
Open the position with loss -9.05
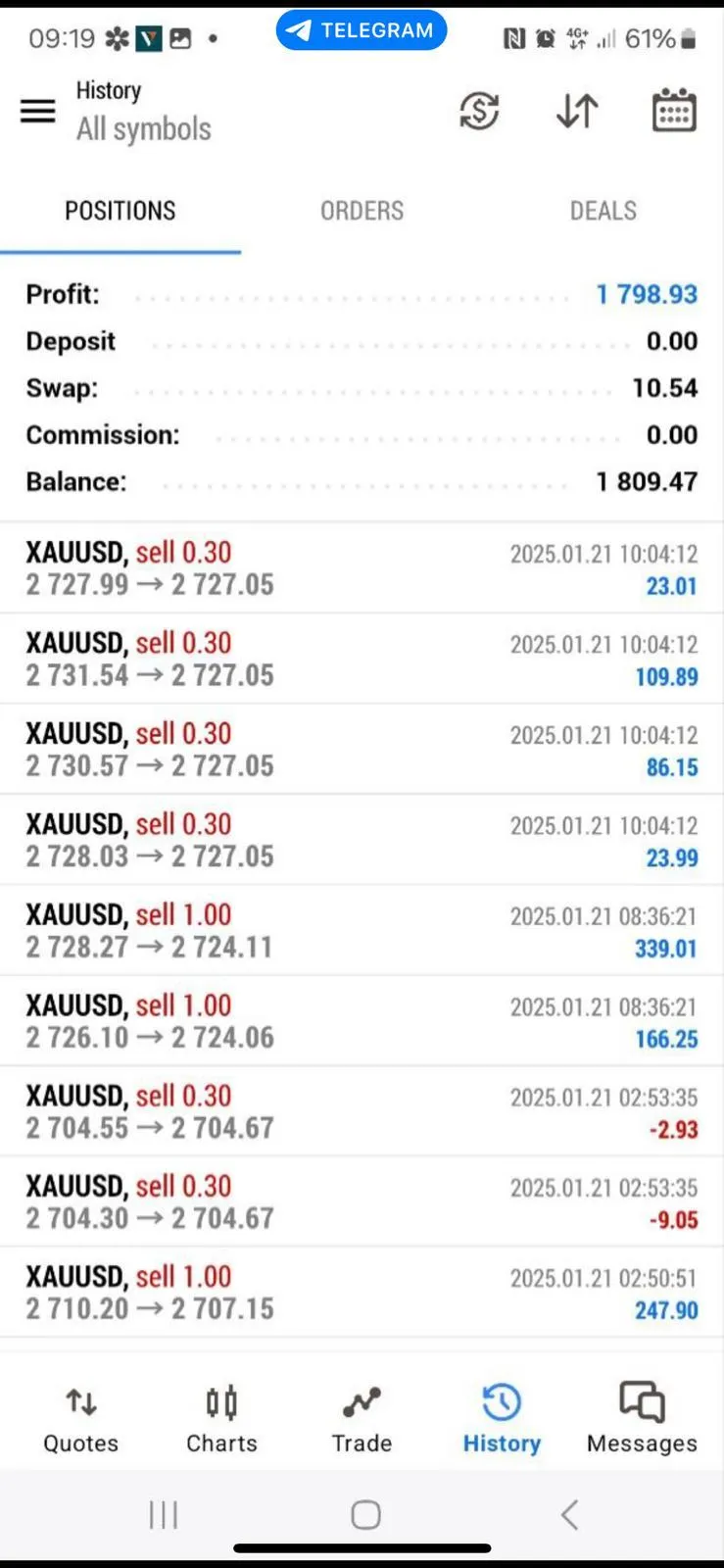pos(362,1201)
